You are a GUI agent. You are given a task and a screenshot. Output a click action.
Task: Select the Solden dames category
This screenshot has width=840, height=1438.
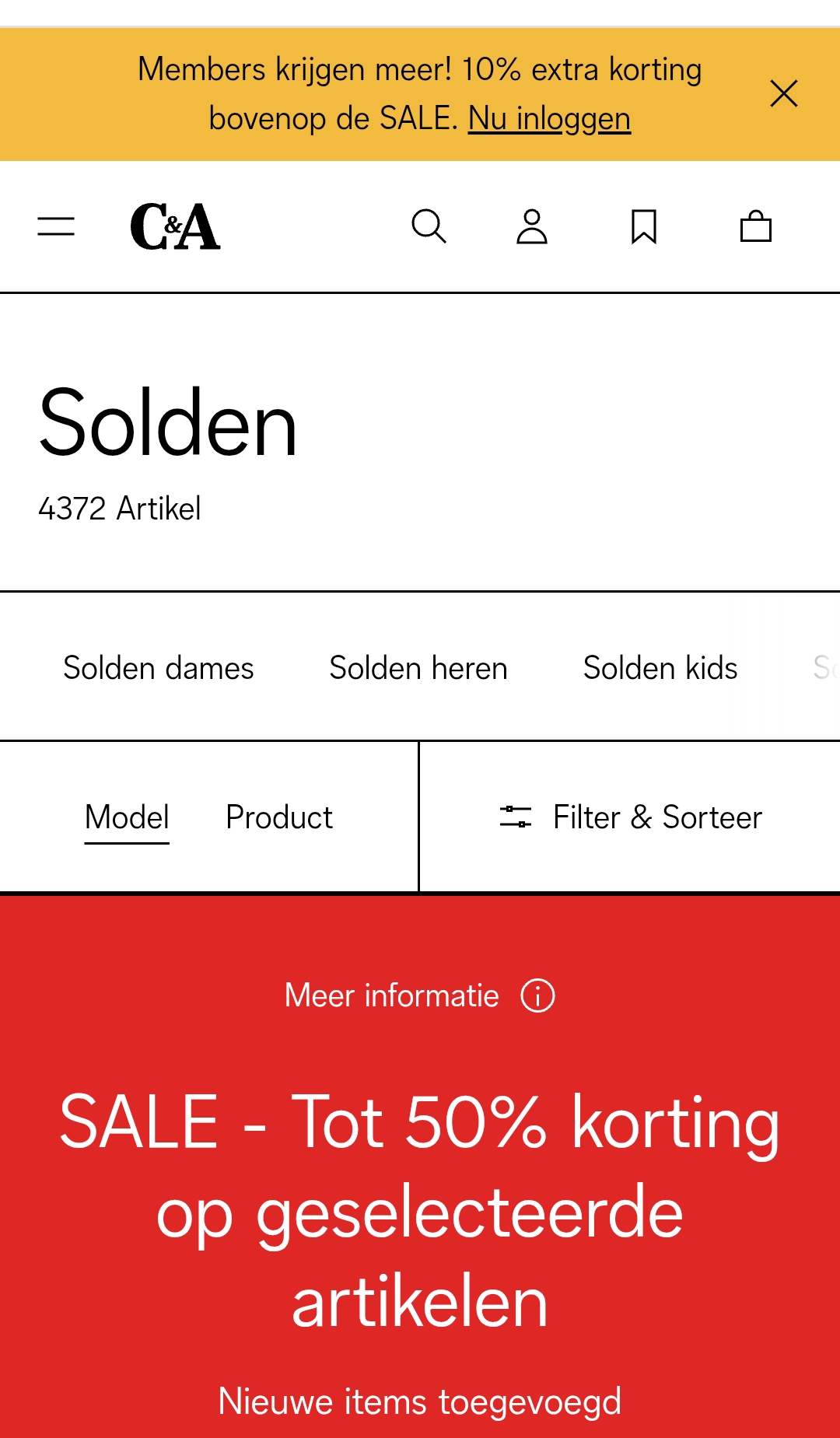point(159,668)
